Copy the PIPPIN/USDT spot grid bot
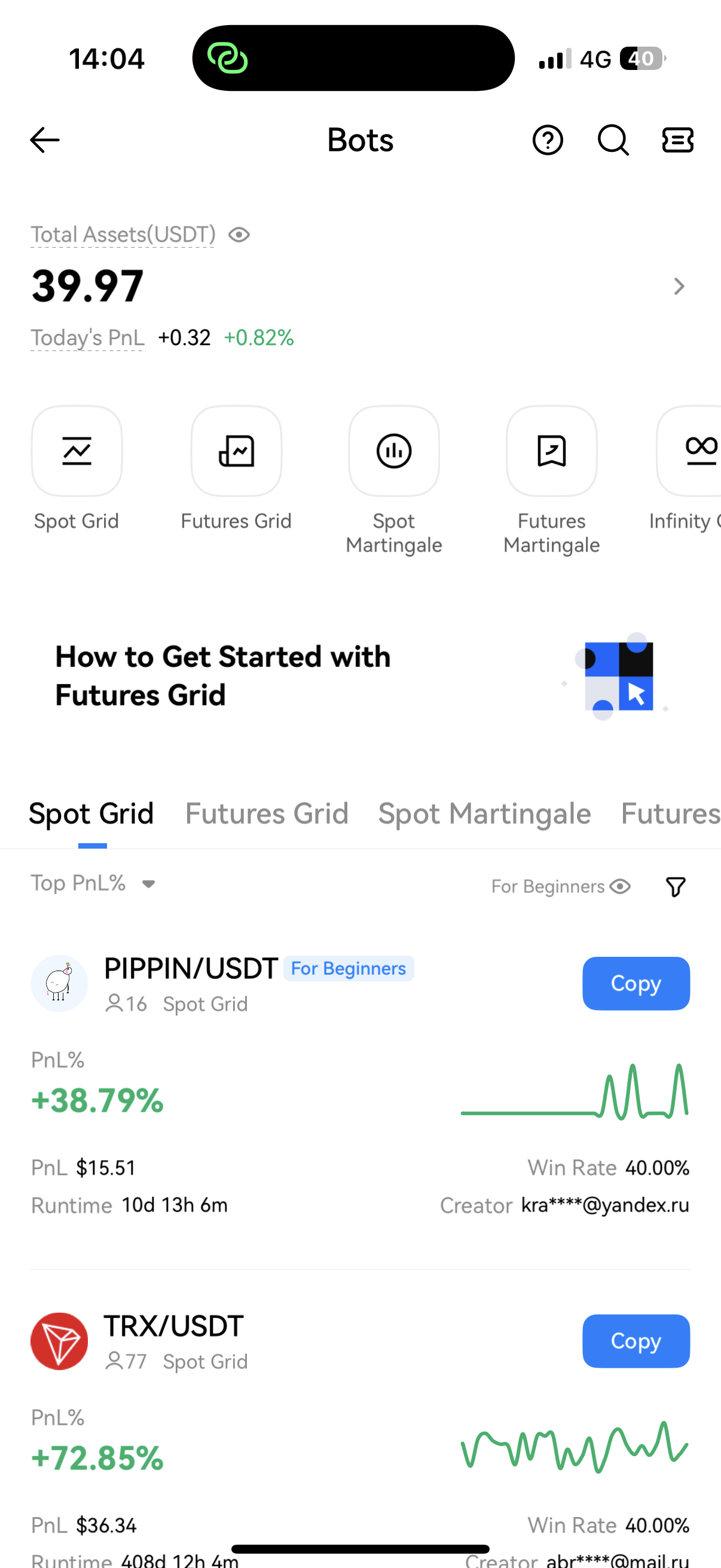 pos(636,984)
